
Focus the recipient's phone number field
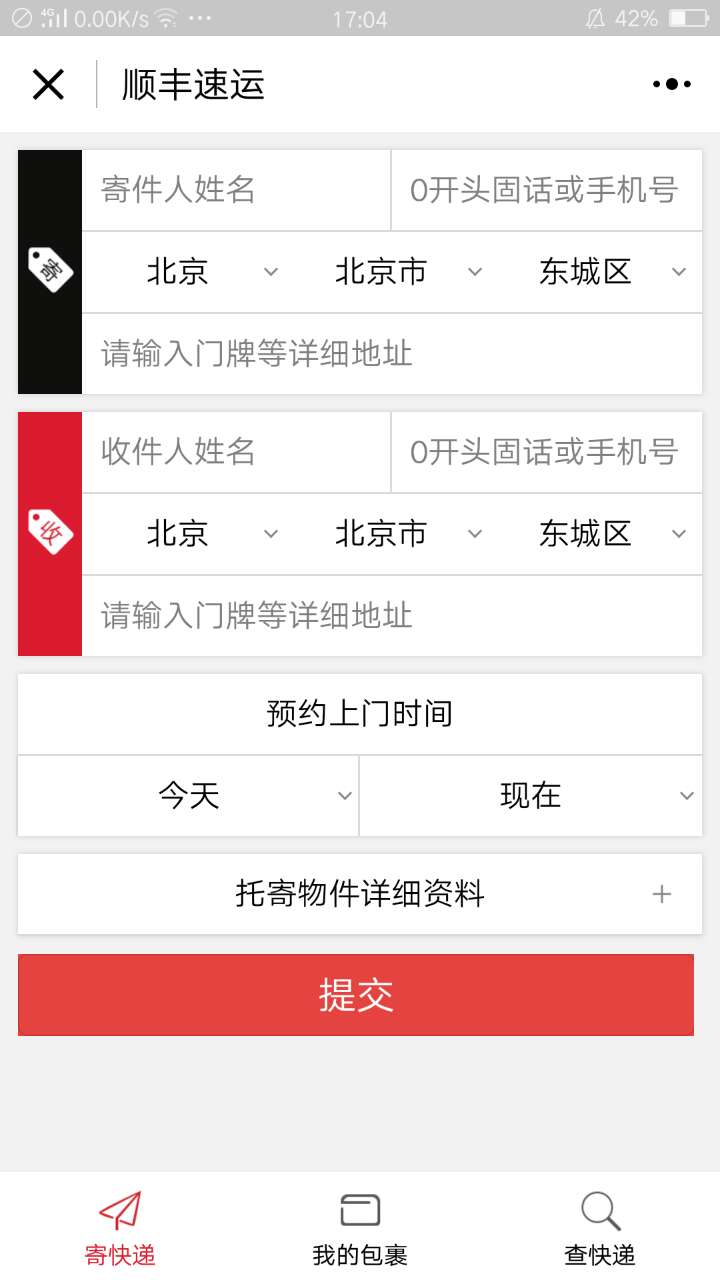click(547, 452)
